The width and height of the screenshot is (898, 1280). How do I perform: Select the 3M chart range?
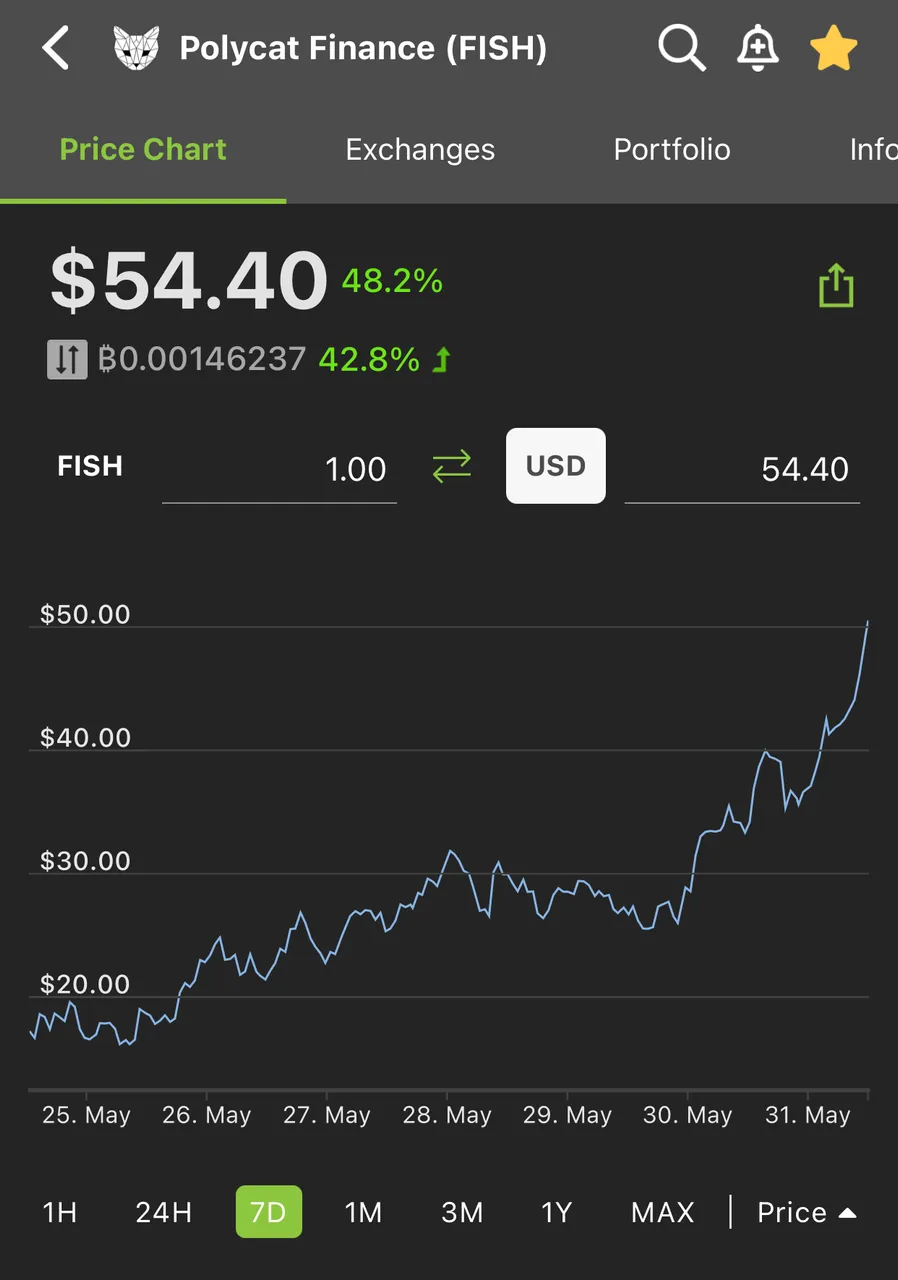pyautogui.click(x=462, y=1212)
